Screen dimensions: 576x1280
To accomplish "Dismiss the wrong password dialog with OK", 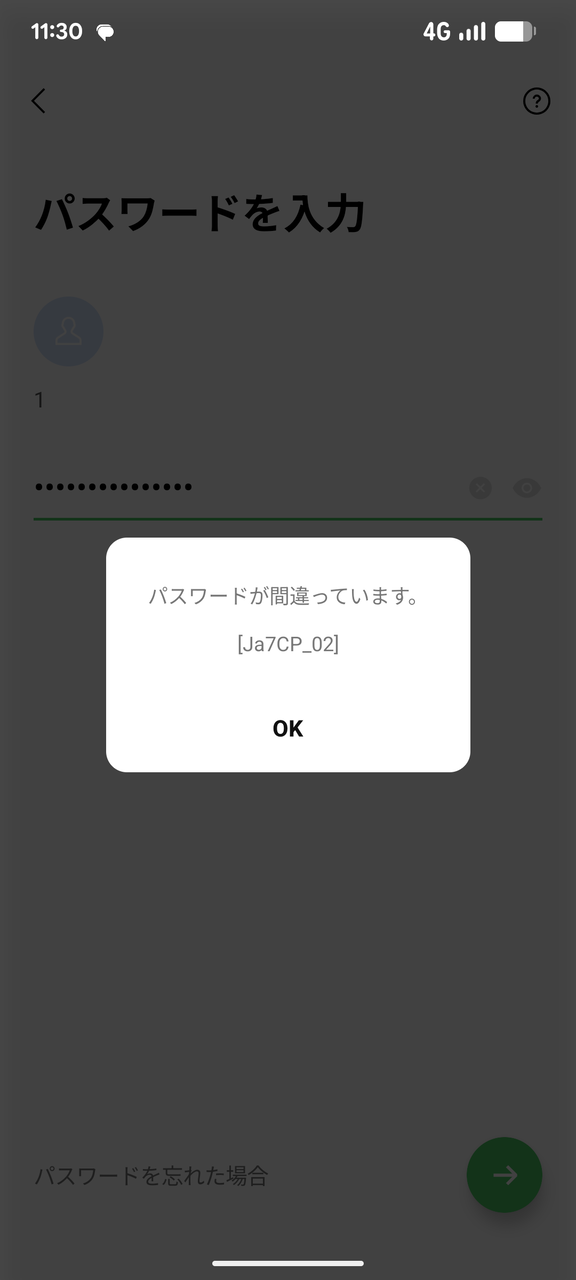I will coord(288,729).
